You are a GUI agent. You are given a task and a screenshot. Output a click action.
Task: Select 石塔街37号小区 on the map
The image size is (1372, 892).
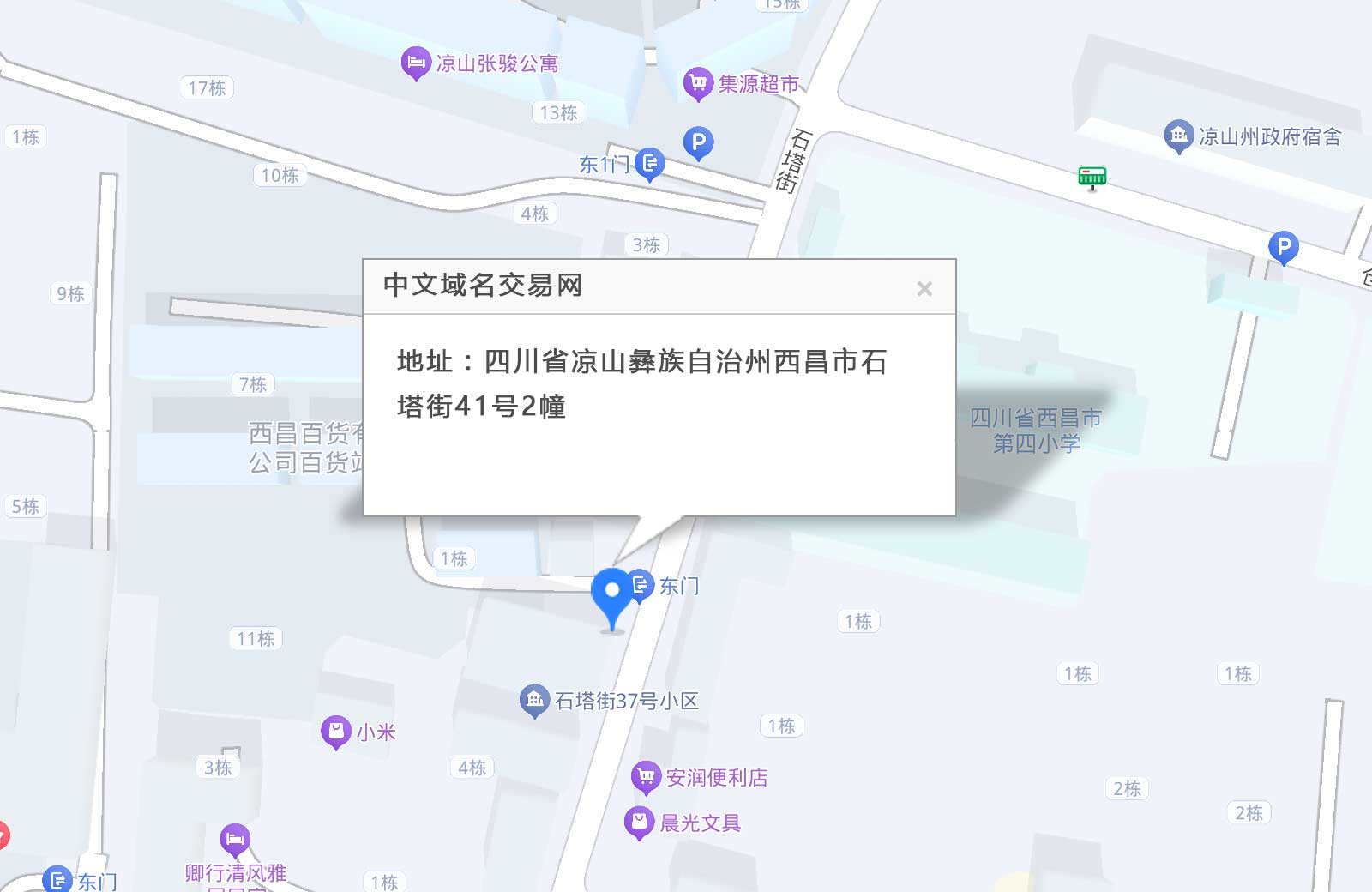[x=534, y=700]
